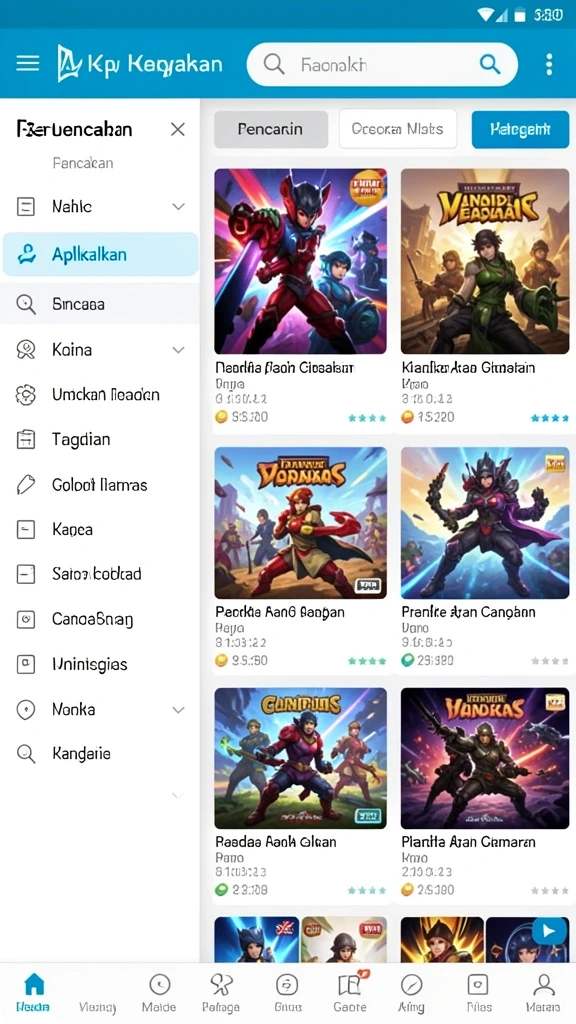
Task: Close the side panel with the X
Action: coord(178,129)
